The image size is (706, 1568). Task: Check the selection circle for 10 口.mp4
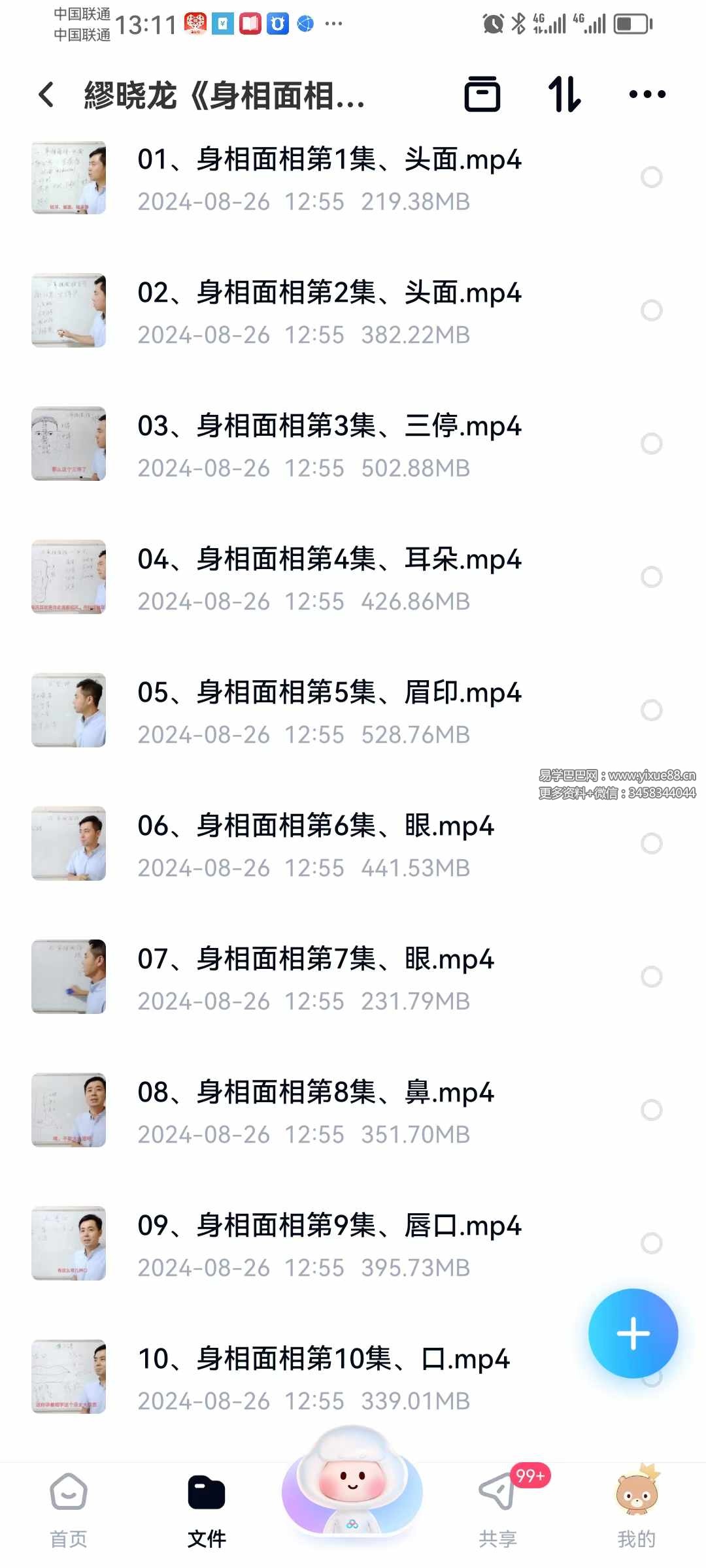pos(652,1375)
